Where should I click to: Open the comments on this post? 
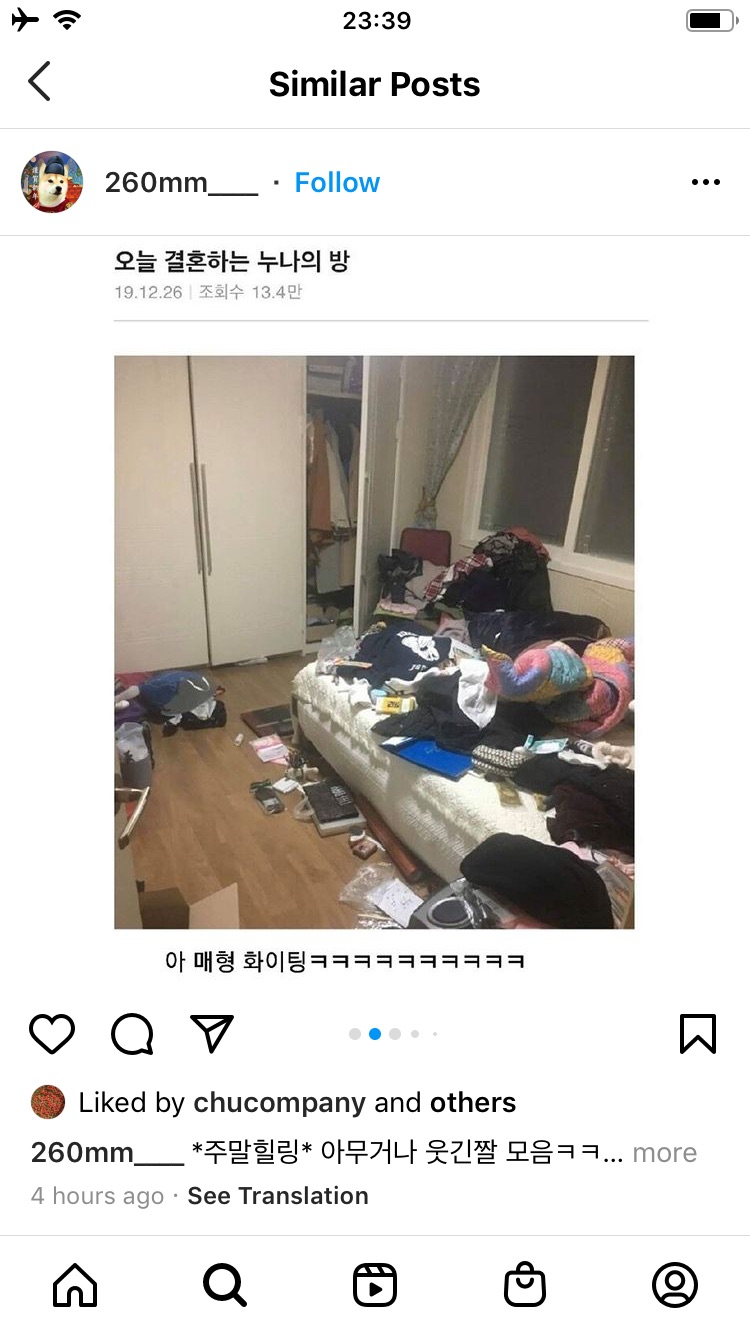[x=132, y=1034]
